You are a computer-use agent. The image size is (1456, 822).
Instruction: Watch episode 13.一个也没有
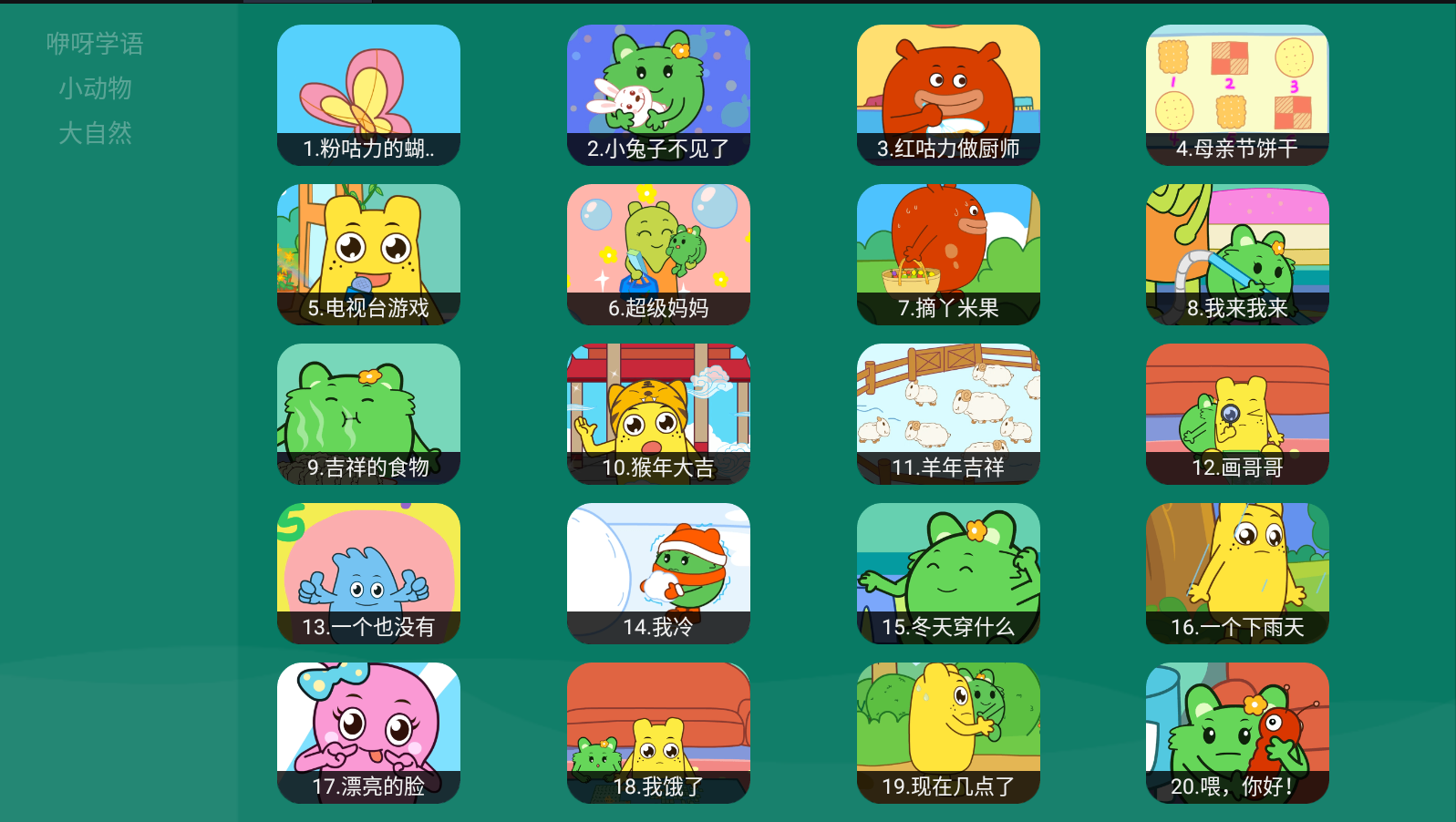click(368, 573)
